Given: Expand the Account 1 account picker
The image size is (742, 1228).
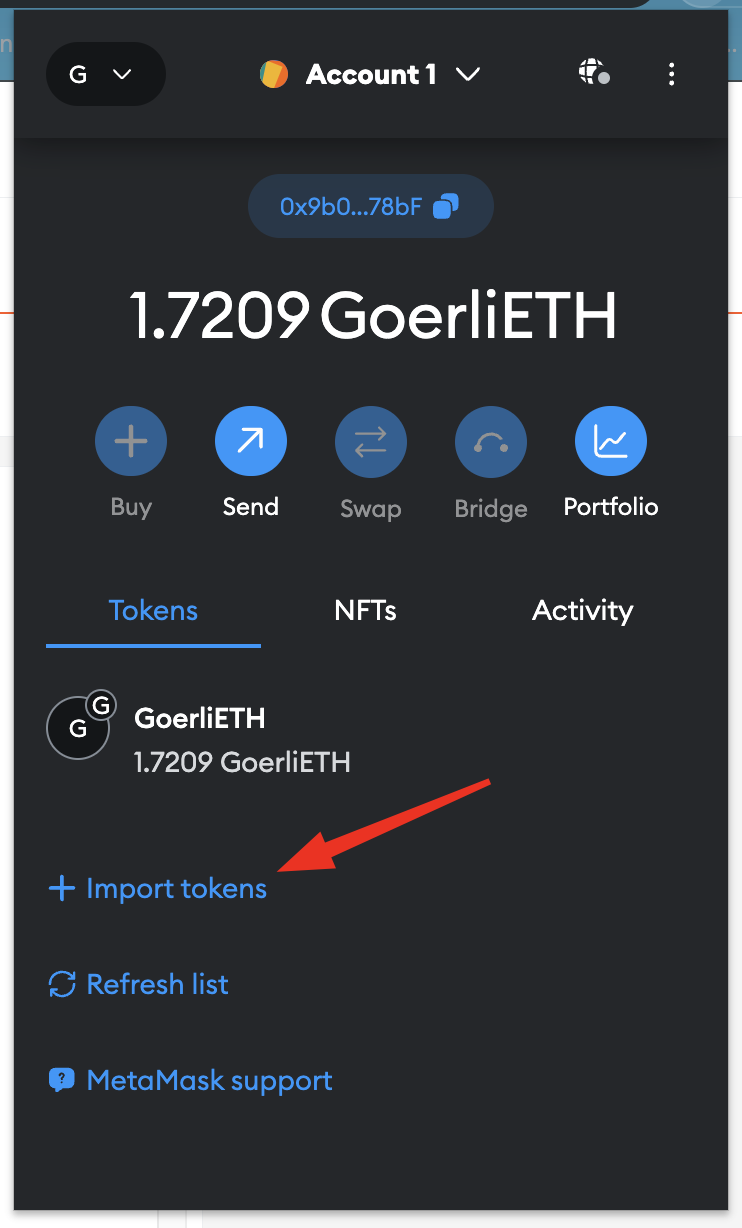Looking at the screenshot, I should click(370, 75).
